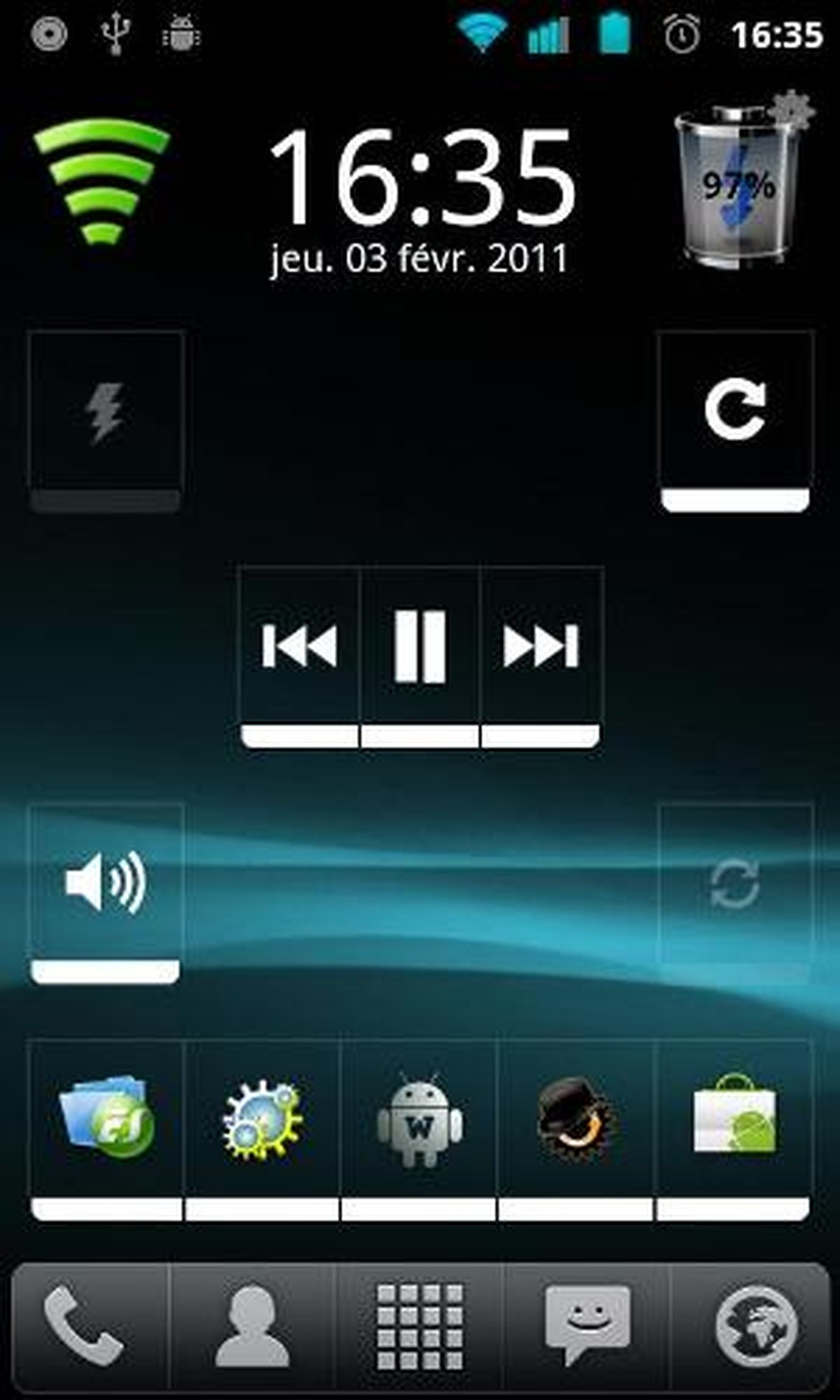Open the Android Market shopping bag
Viewport: 840px width, 1400px height.
pyautogui.click(x=734, y=1120)
